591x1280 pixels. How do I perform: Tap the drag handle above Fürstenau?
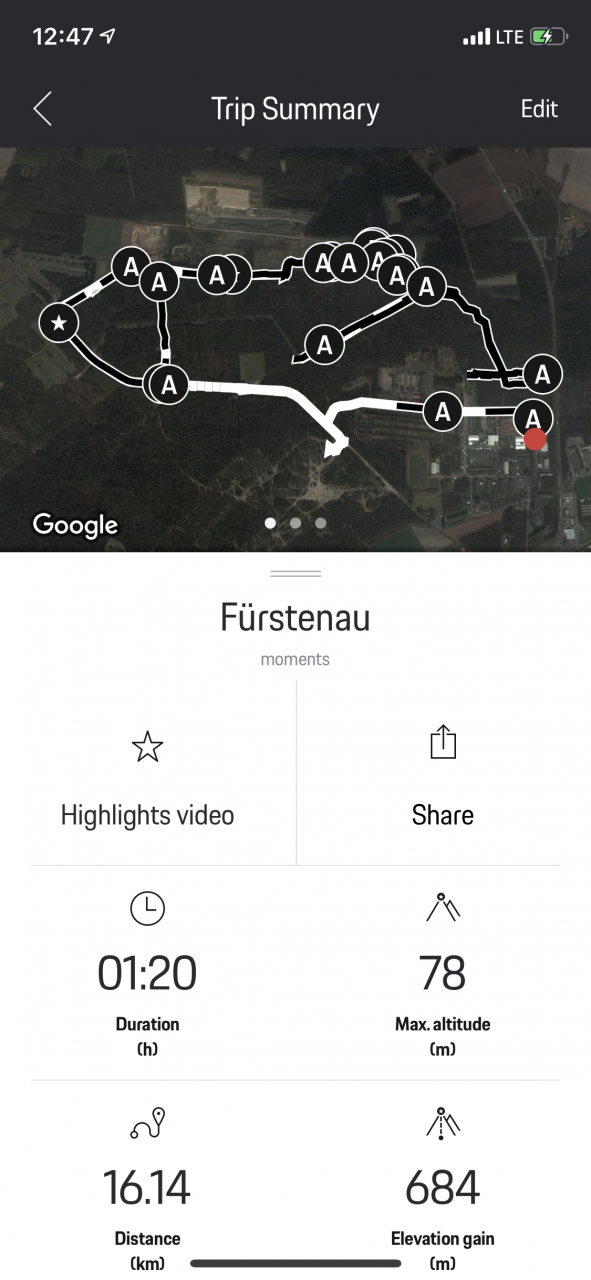tap(295, 574)
